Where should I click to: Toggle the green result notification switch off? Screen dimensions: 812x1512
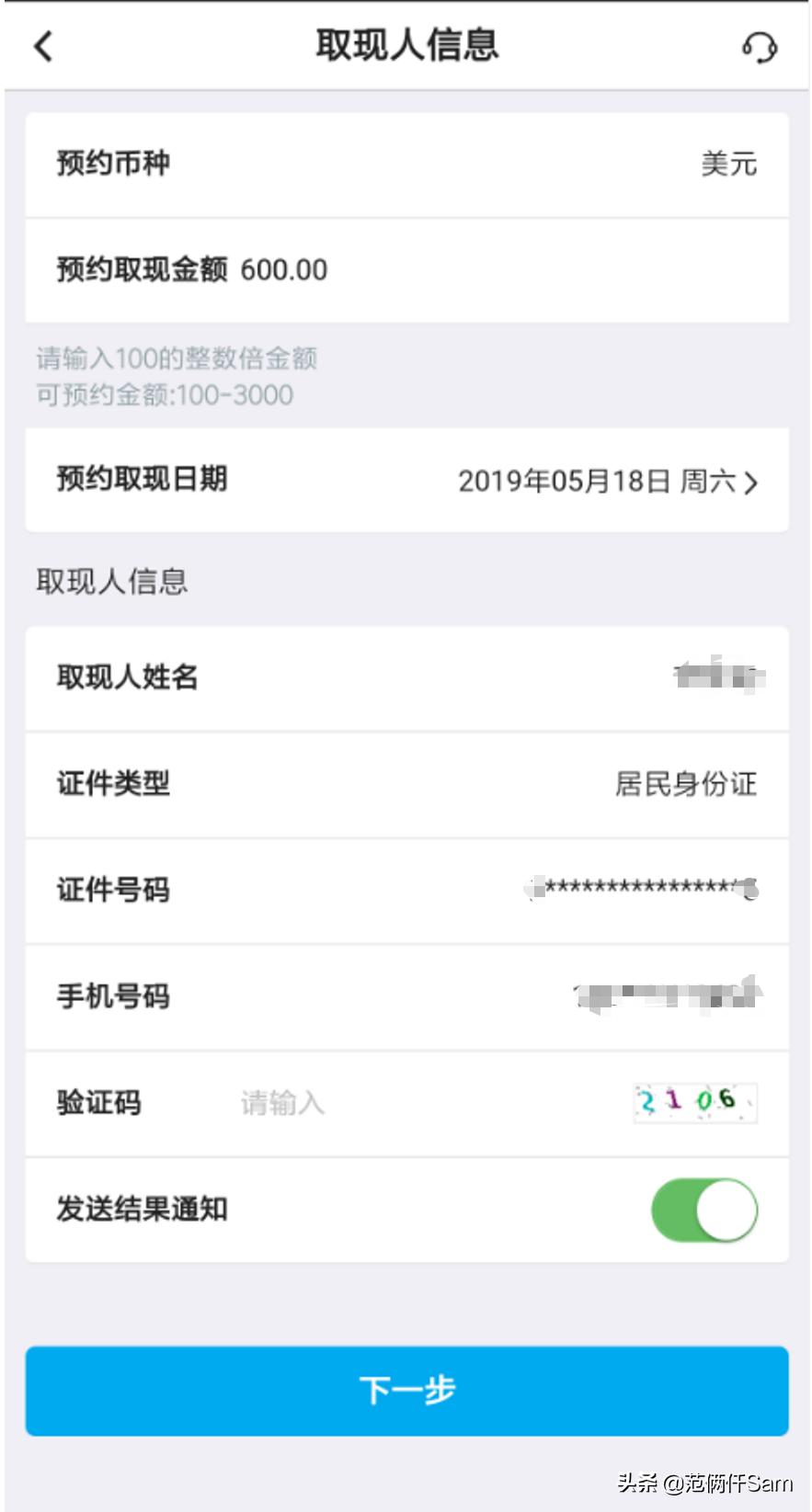pyautogui.click(x=704, y=1210)
